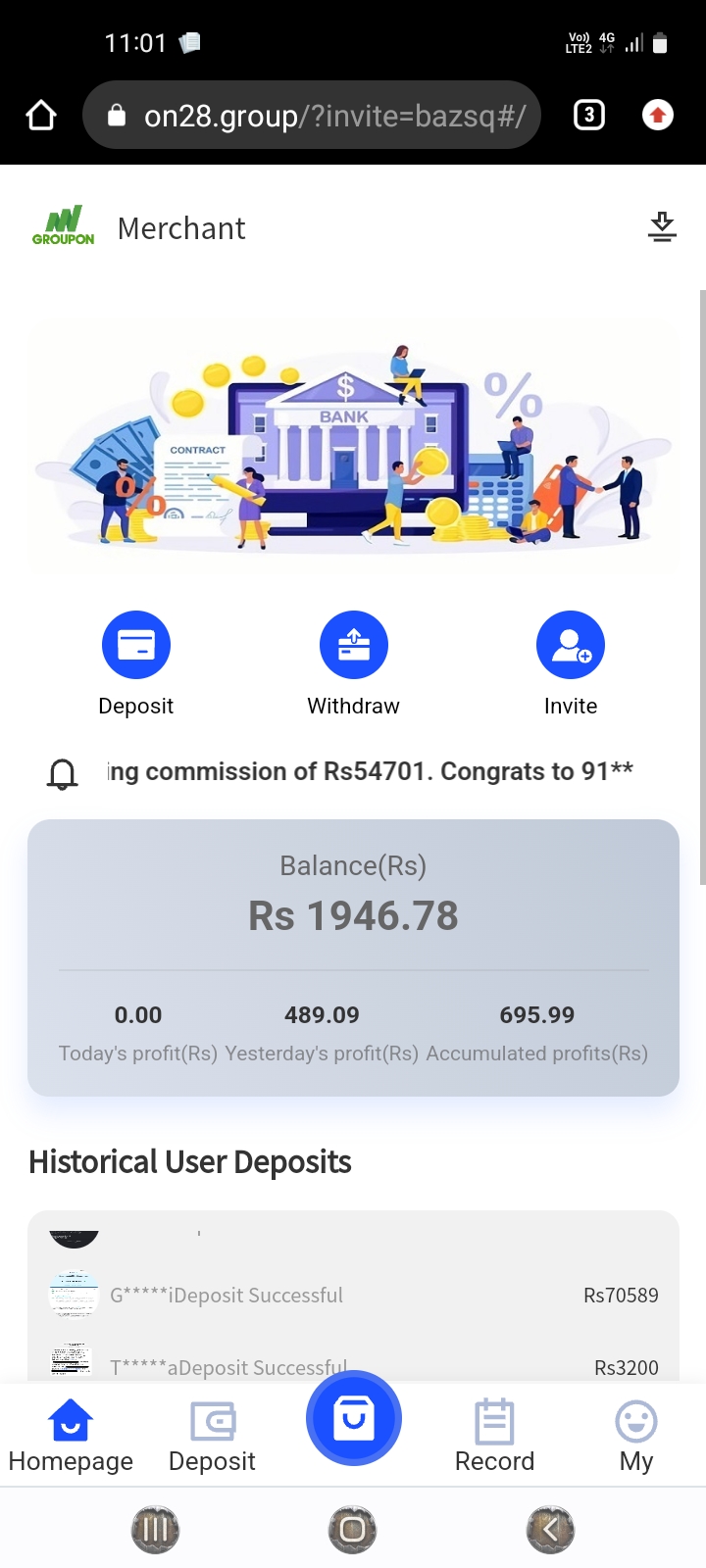
Task: Go to the browser home page
Action: coord(41,116)
